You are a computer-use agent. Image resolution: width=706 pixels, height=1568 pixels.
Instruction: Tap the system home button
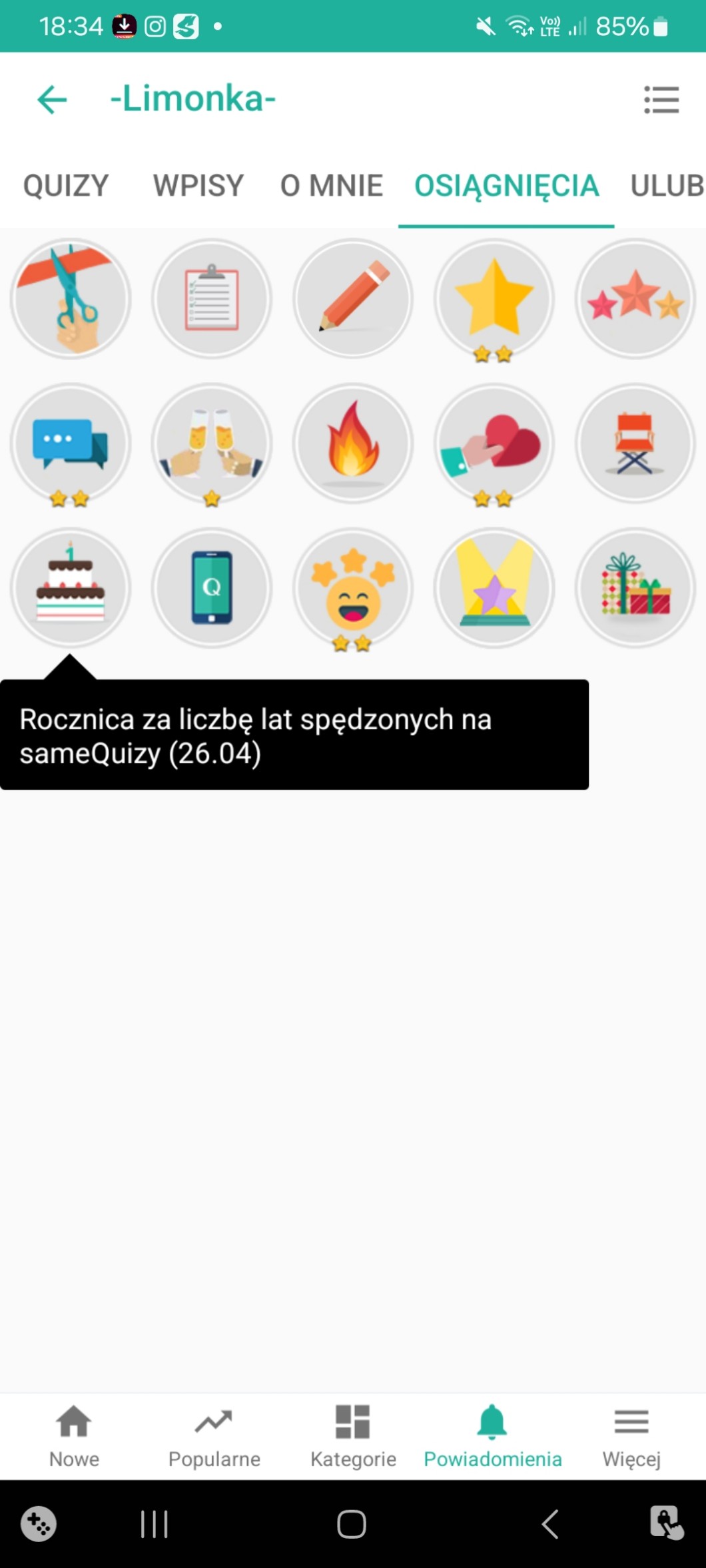[352, 1523]
